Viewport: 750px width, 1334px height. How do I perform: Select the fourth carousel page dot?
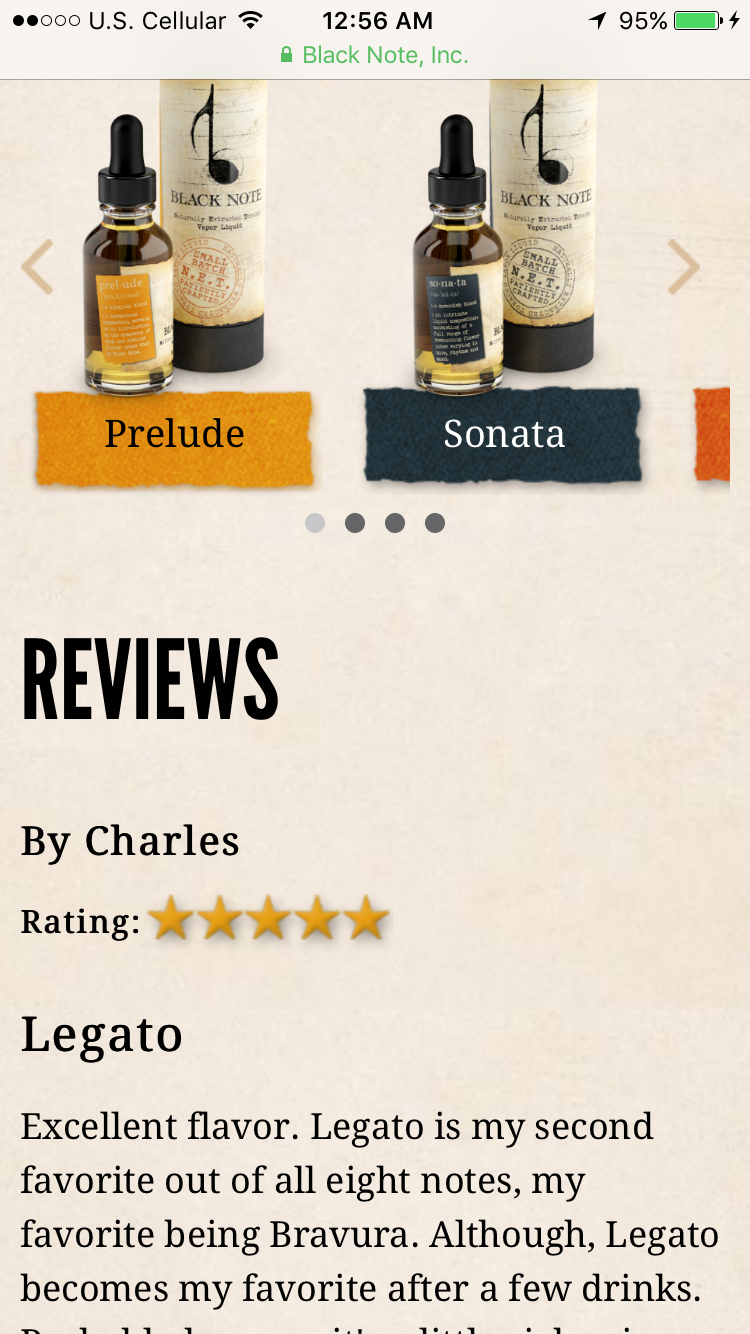click(x=435, y=523)
